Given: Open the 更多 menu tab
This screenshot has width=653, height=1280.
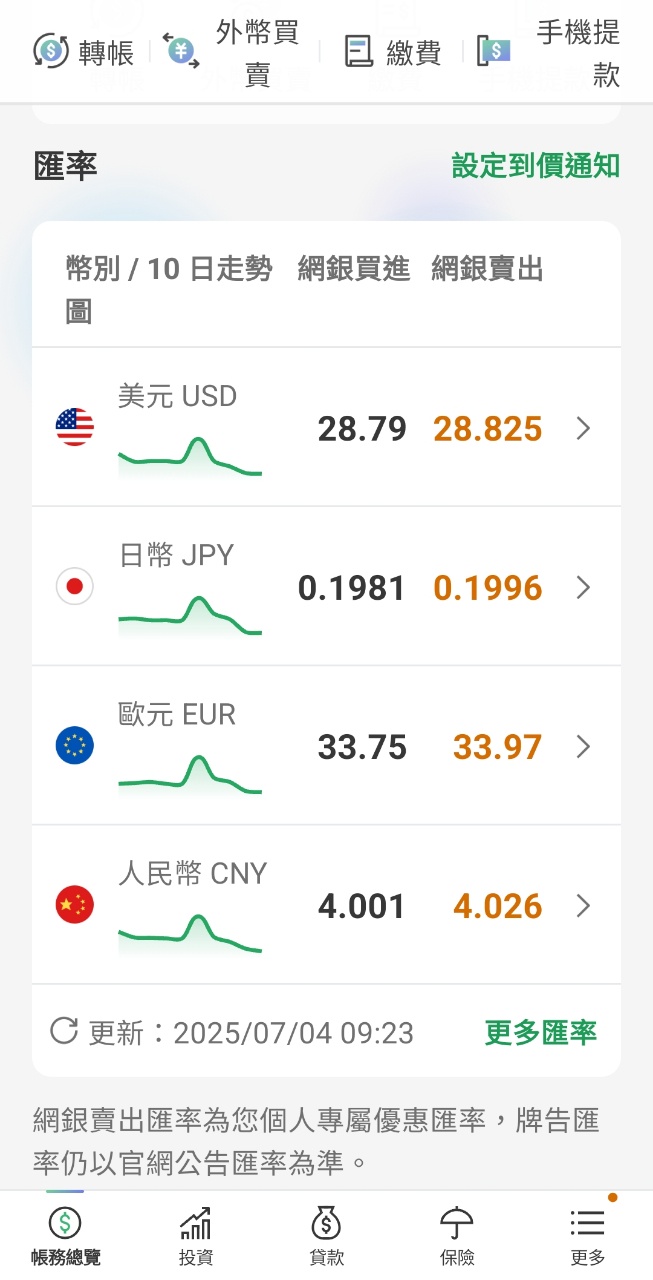Looking at the screenshot, I should pos(588,1236).
